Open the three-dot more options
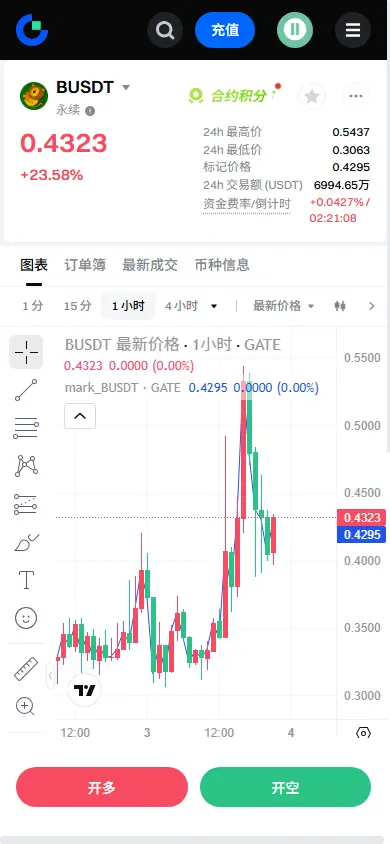390x844 pixels. [x=356, y=96]
